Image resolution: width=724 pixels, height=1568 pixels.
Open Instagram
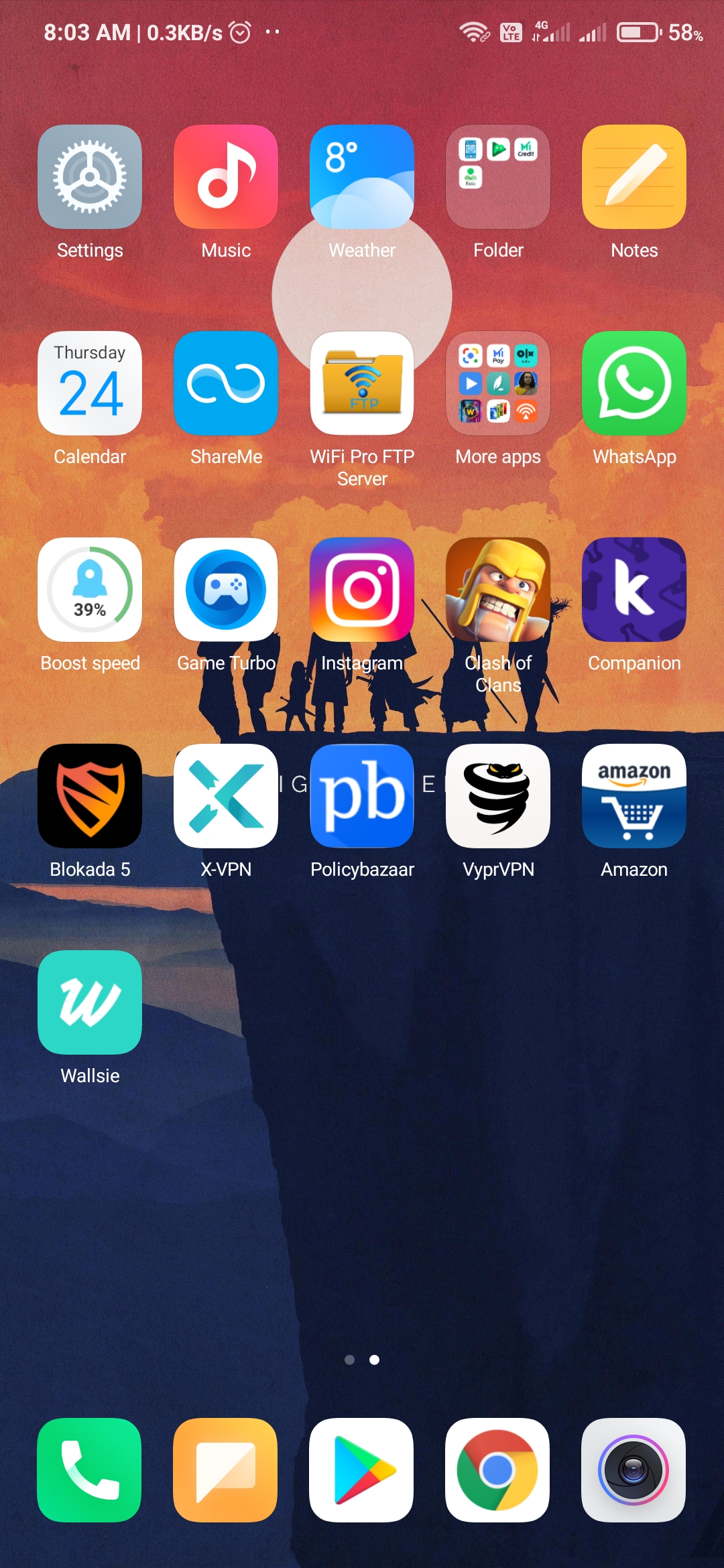[x=362, y=590]
